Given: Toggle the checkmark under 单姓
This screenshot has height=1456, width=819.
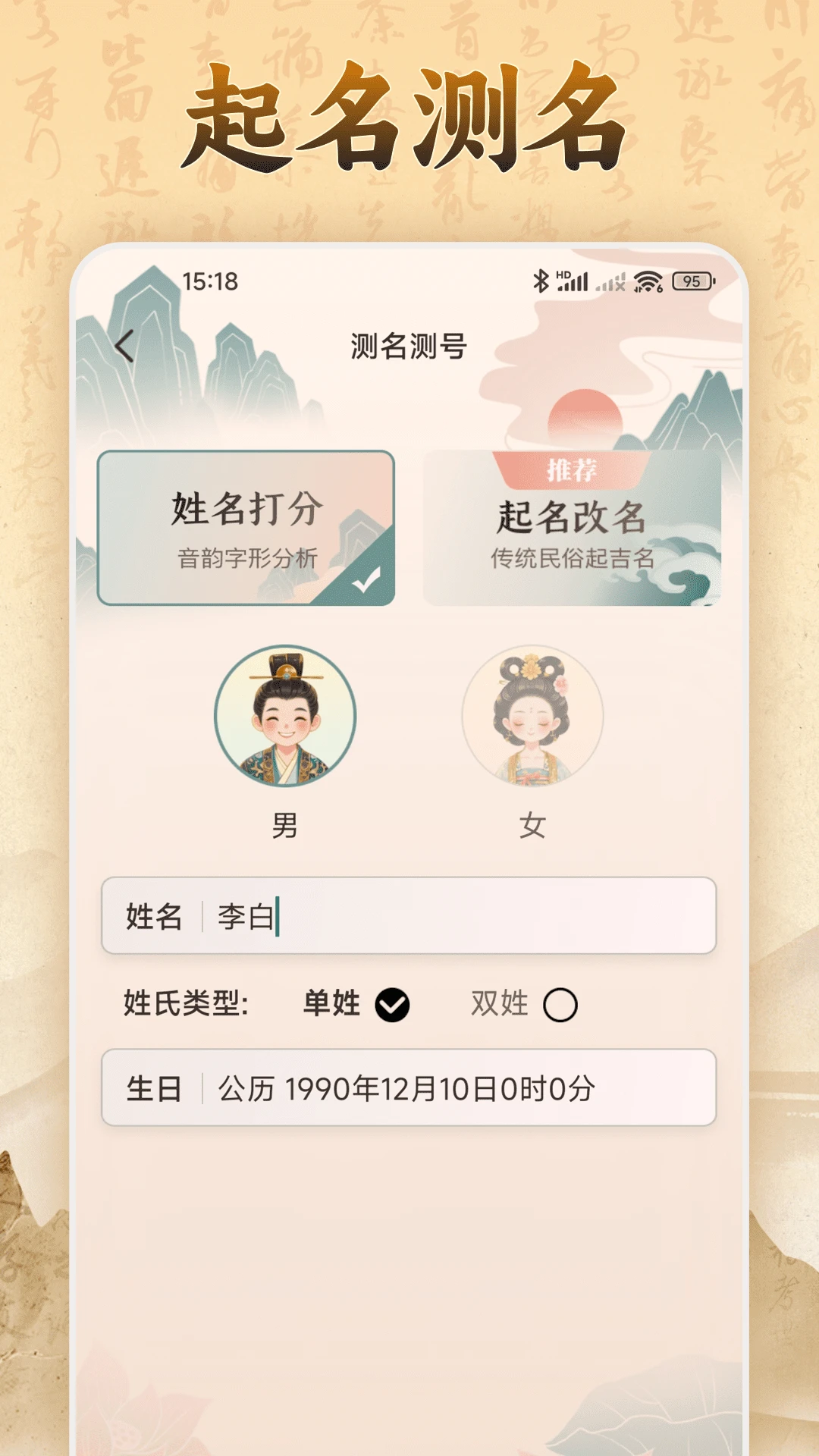Looking at the screenshot, I should coord(391,1006).
